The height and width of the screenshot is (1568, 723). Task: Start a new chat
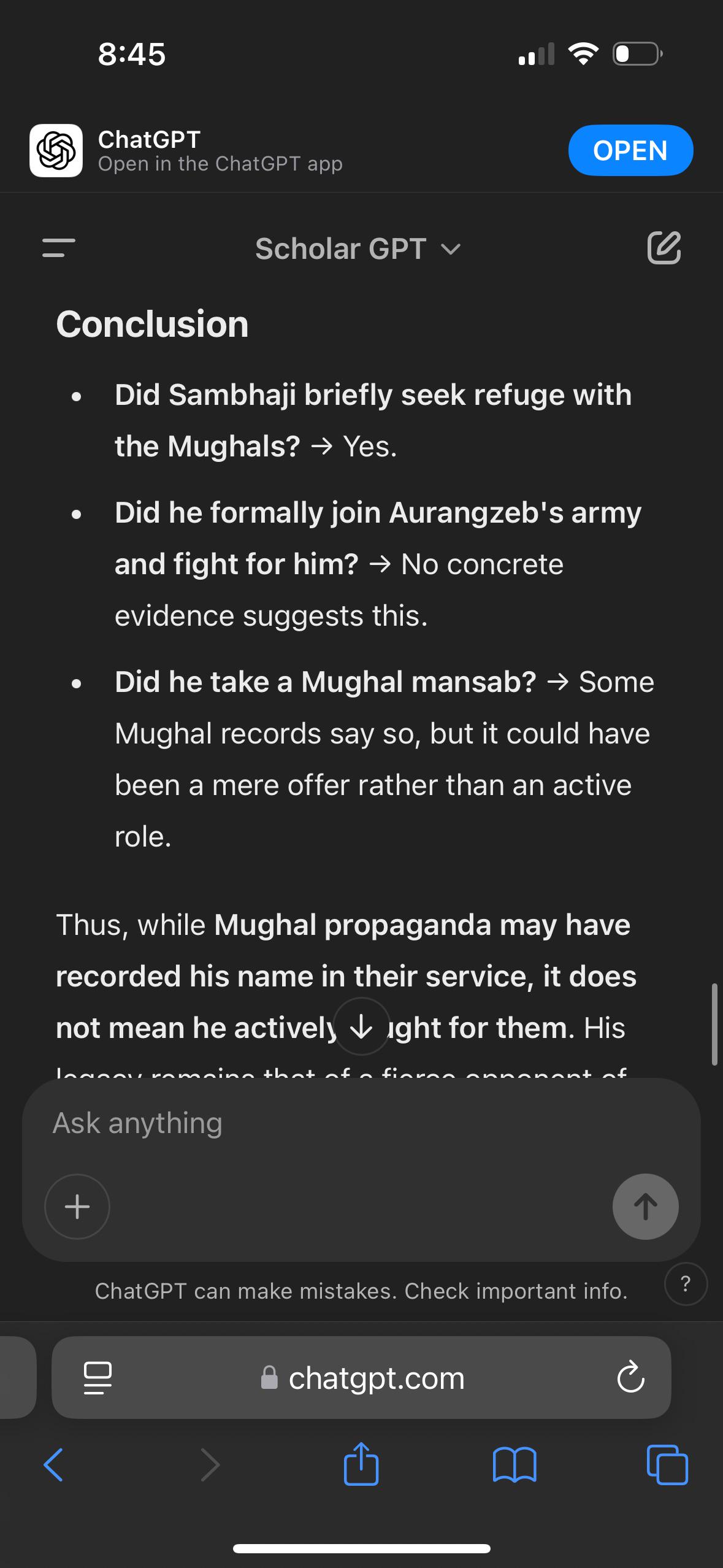(x=664, y=248)
